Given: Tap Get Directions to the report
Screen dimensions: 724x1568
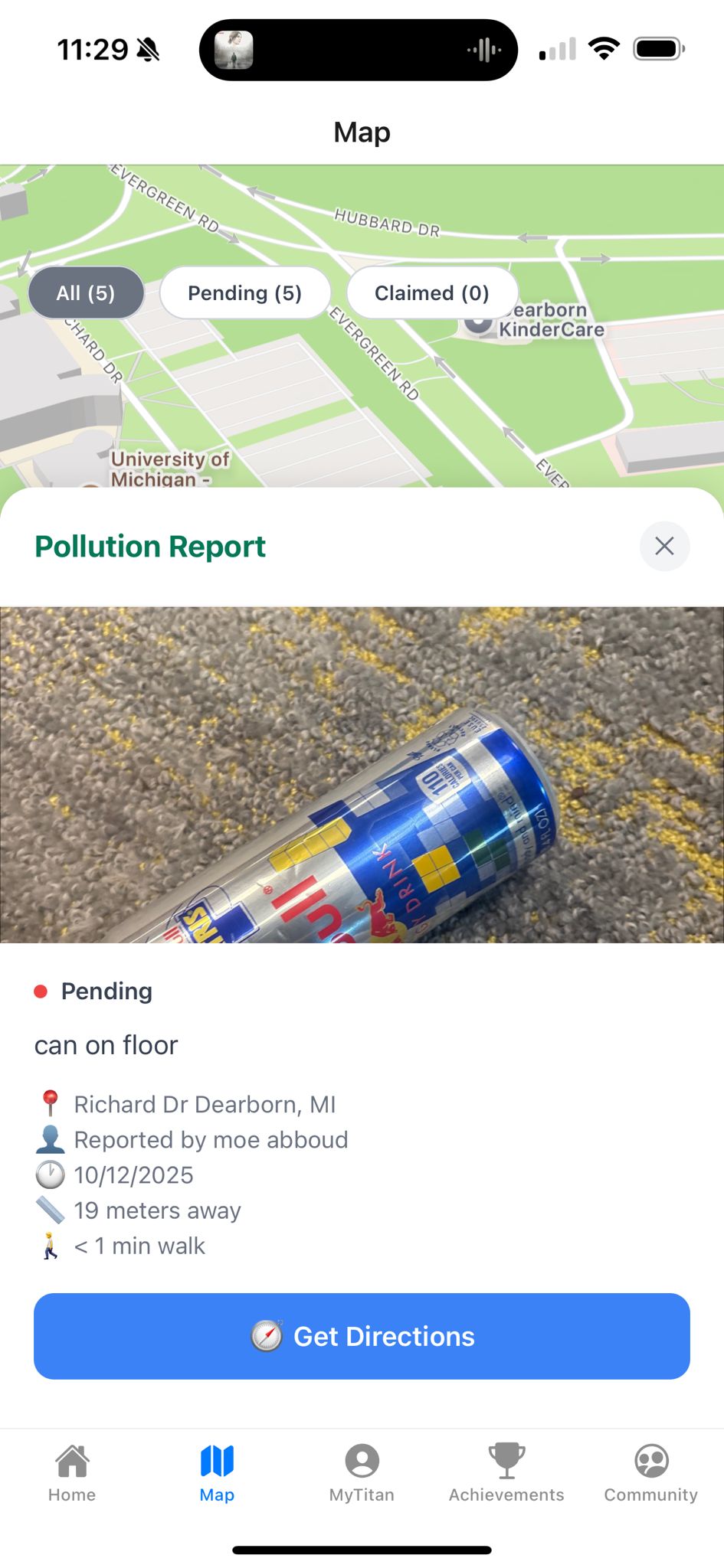Looking at the screenshot, I should pyautogui.click(x=362, y=1336).
